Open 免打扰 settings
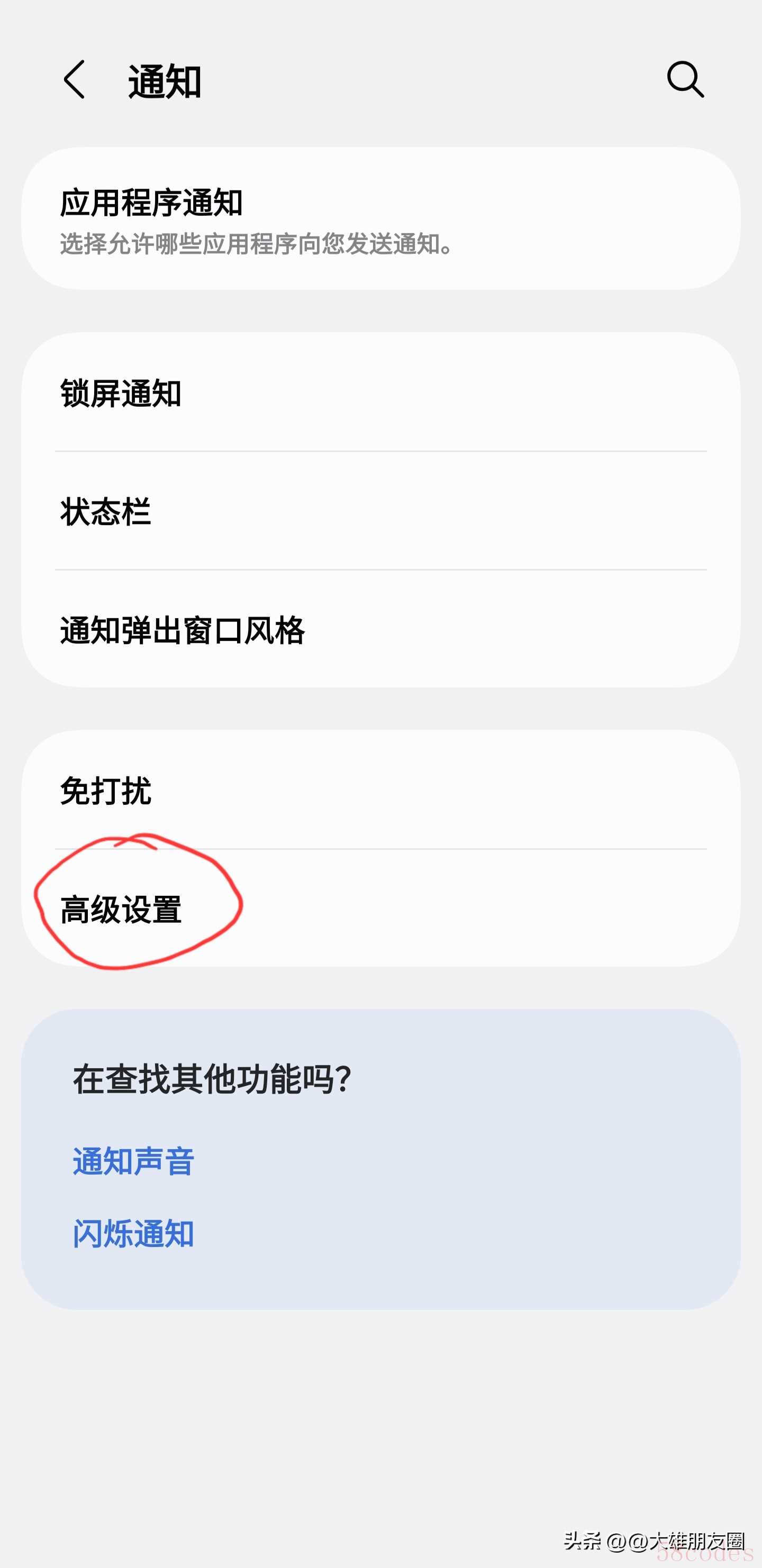762x1568 pixels. (x=380, y=791)
